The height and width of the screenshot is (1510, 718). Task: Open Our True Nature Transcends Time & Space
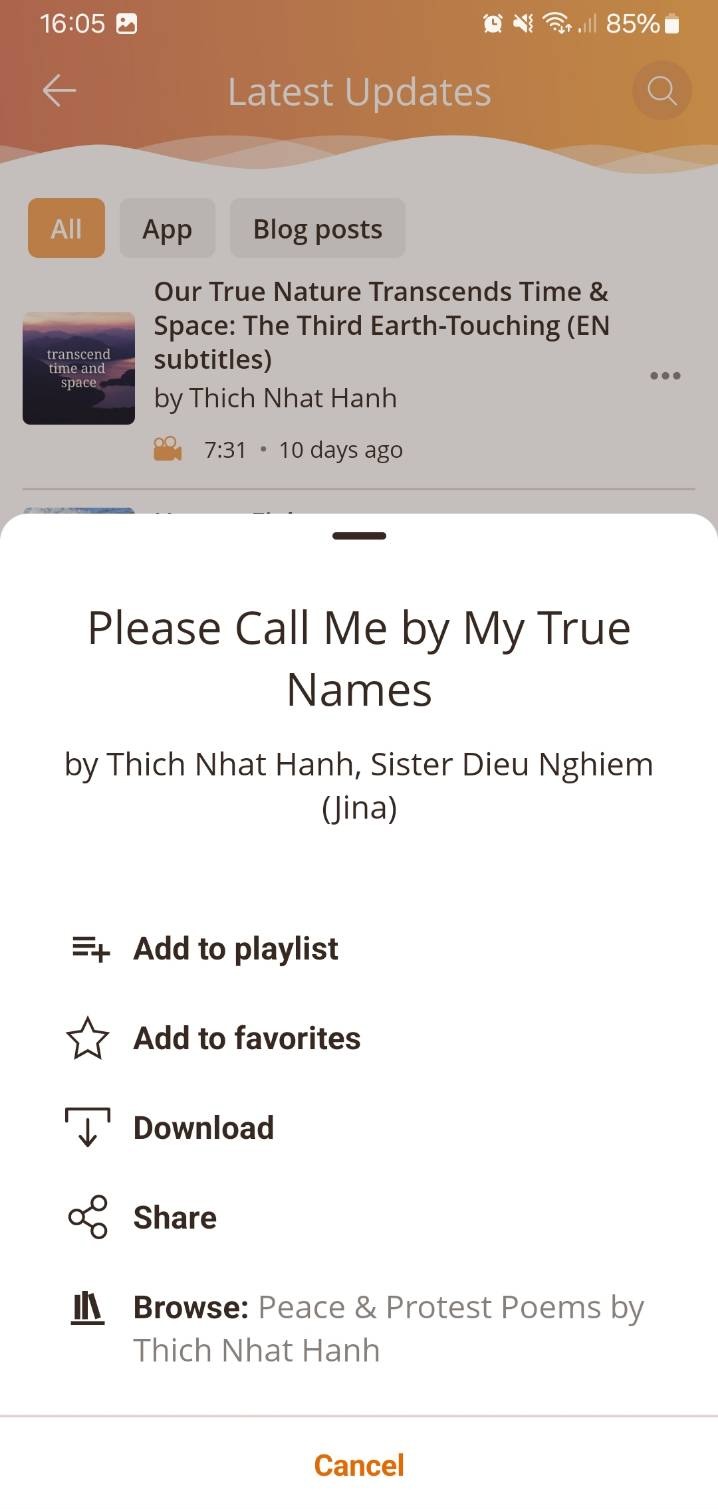[x=380, y=326]
